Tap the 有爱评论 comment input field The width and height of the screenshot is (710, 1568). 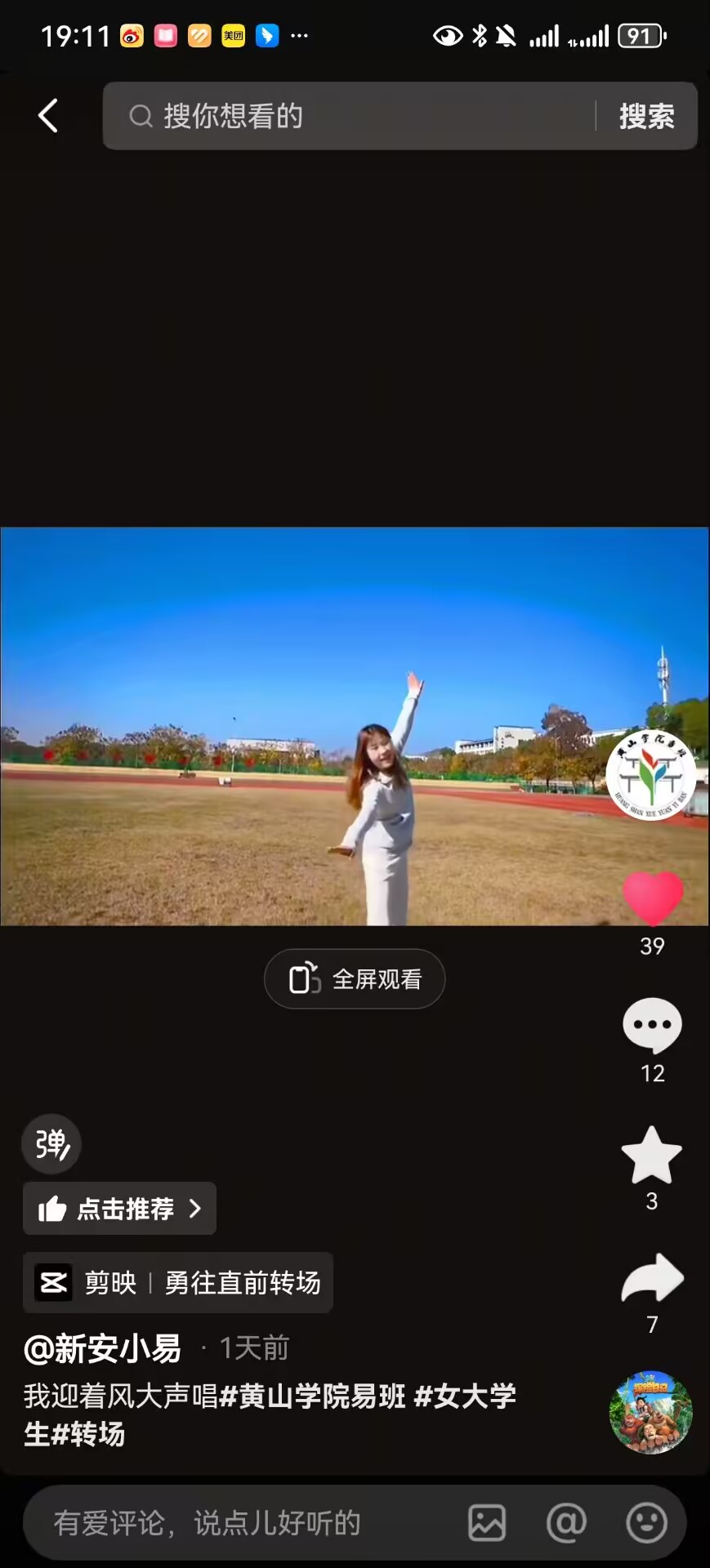pos(245,1523)
